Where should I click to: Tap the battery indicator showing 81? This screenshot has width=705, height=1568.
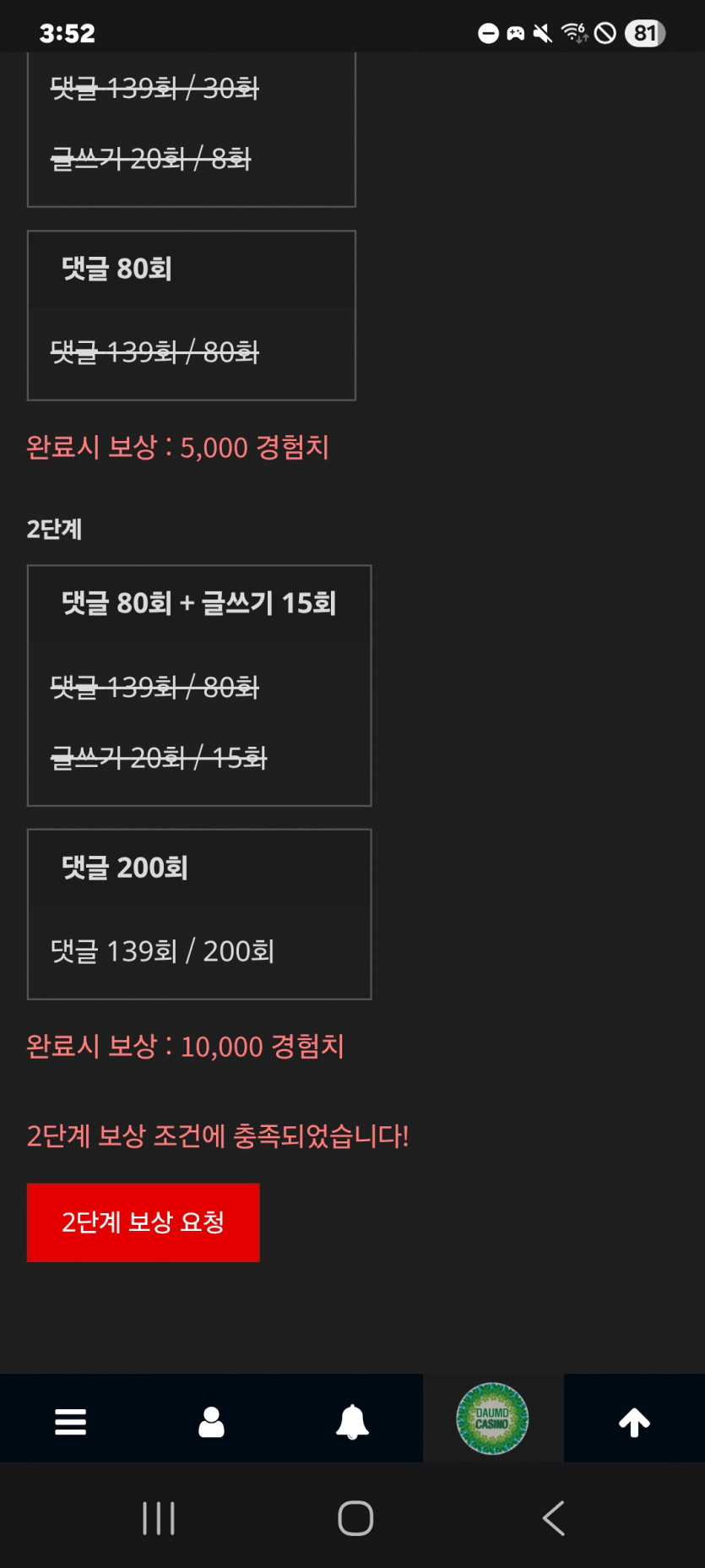(643, 33)
